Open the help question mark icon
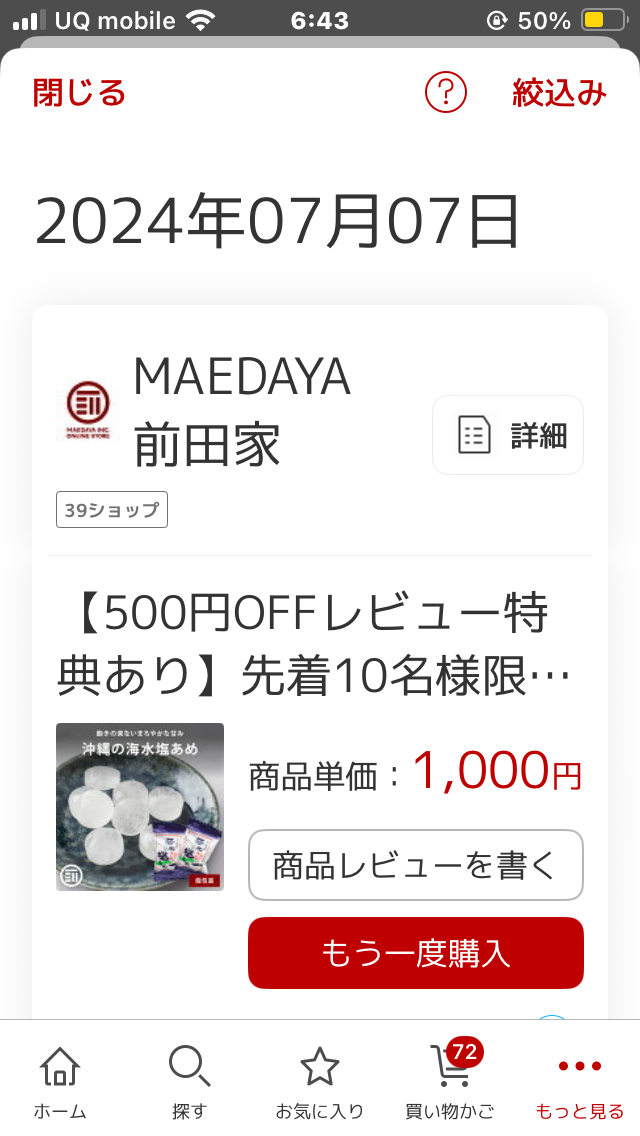 446,93
